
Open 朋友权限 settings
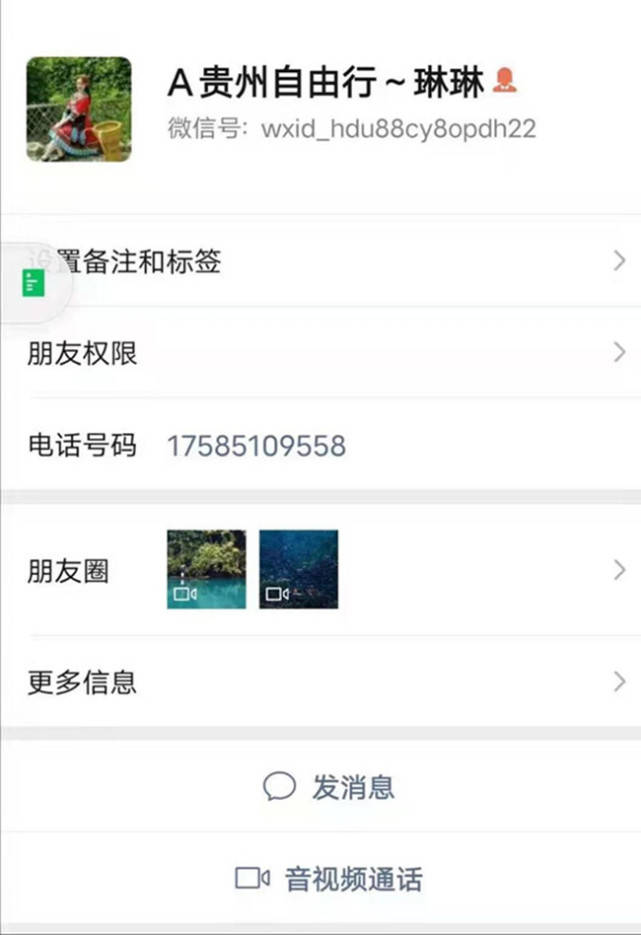coord(320,353)
